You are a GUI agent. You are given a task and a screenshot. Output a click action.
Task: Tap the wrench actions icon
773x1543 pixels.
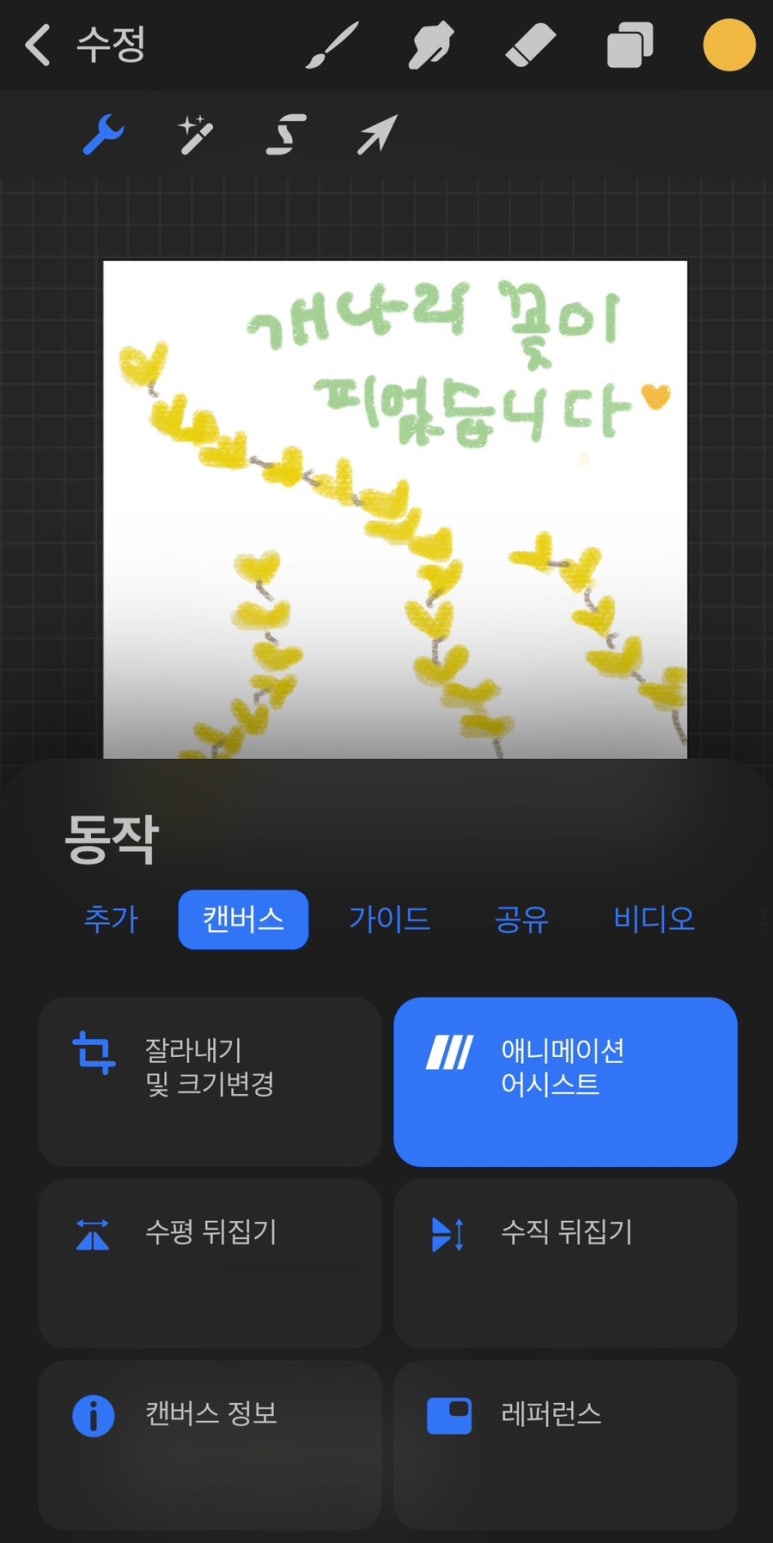point(103,135)
